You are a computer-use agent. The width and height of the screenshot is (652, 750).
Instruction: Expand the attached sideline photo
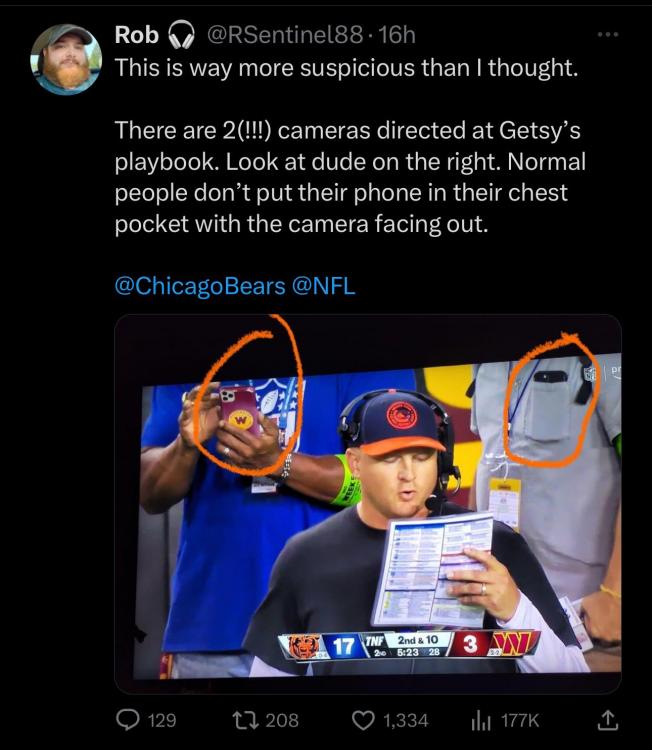pyautogui.click(x=367, y=503)
